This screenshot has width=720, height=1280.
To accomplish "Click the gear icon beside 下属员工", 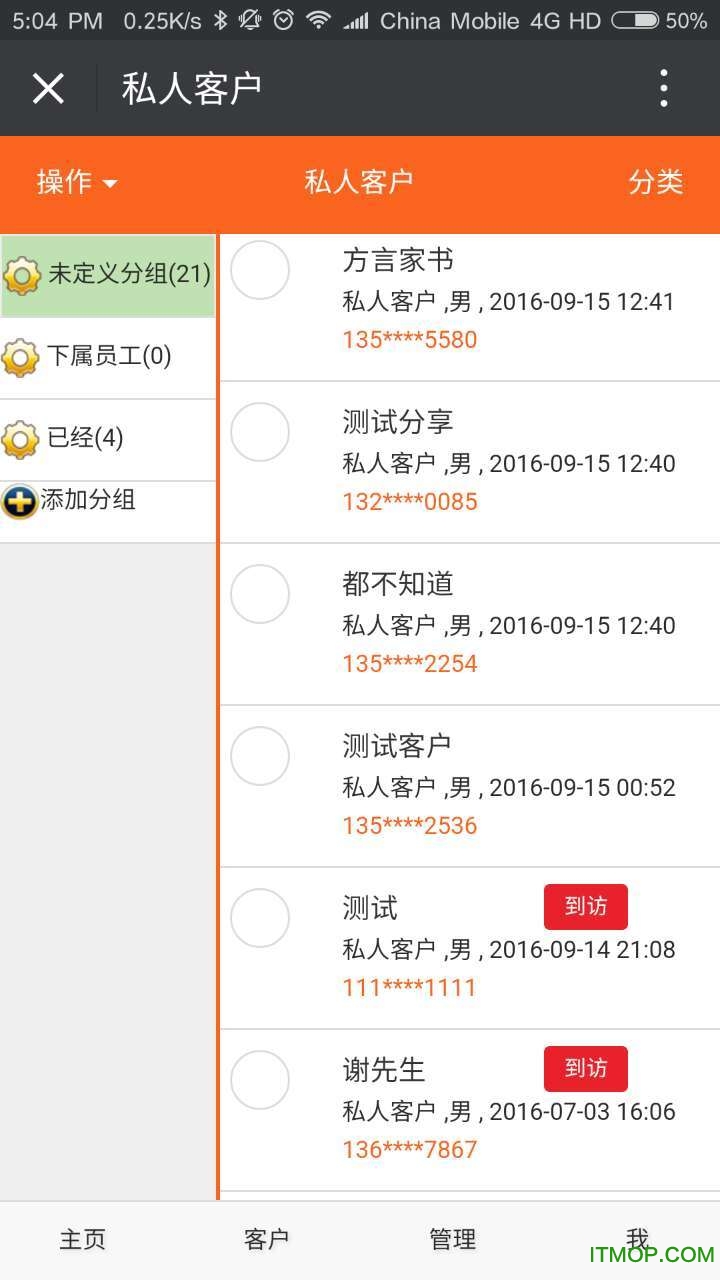I will (x=20, y=356).
